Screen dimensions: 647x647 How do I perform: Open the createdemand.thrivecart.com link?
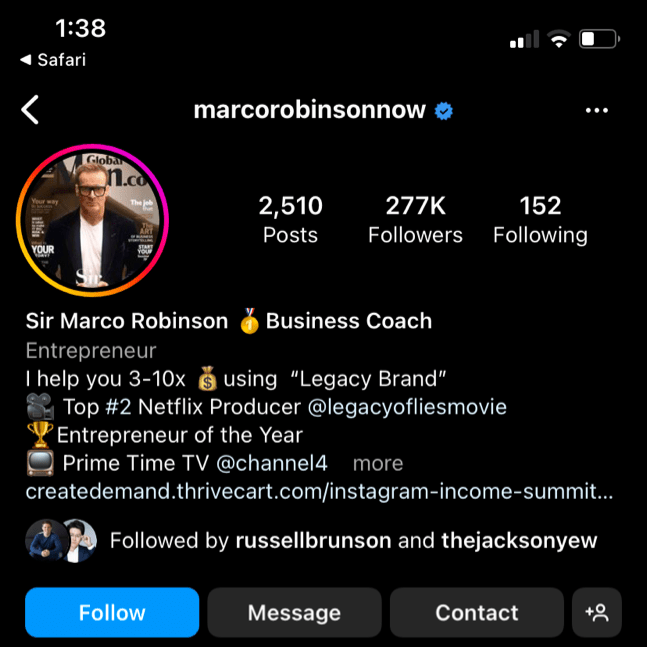318,492
